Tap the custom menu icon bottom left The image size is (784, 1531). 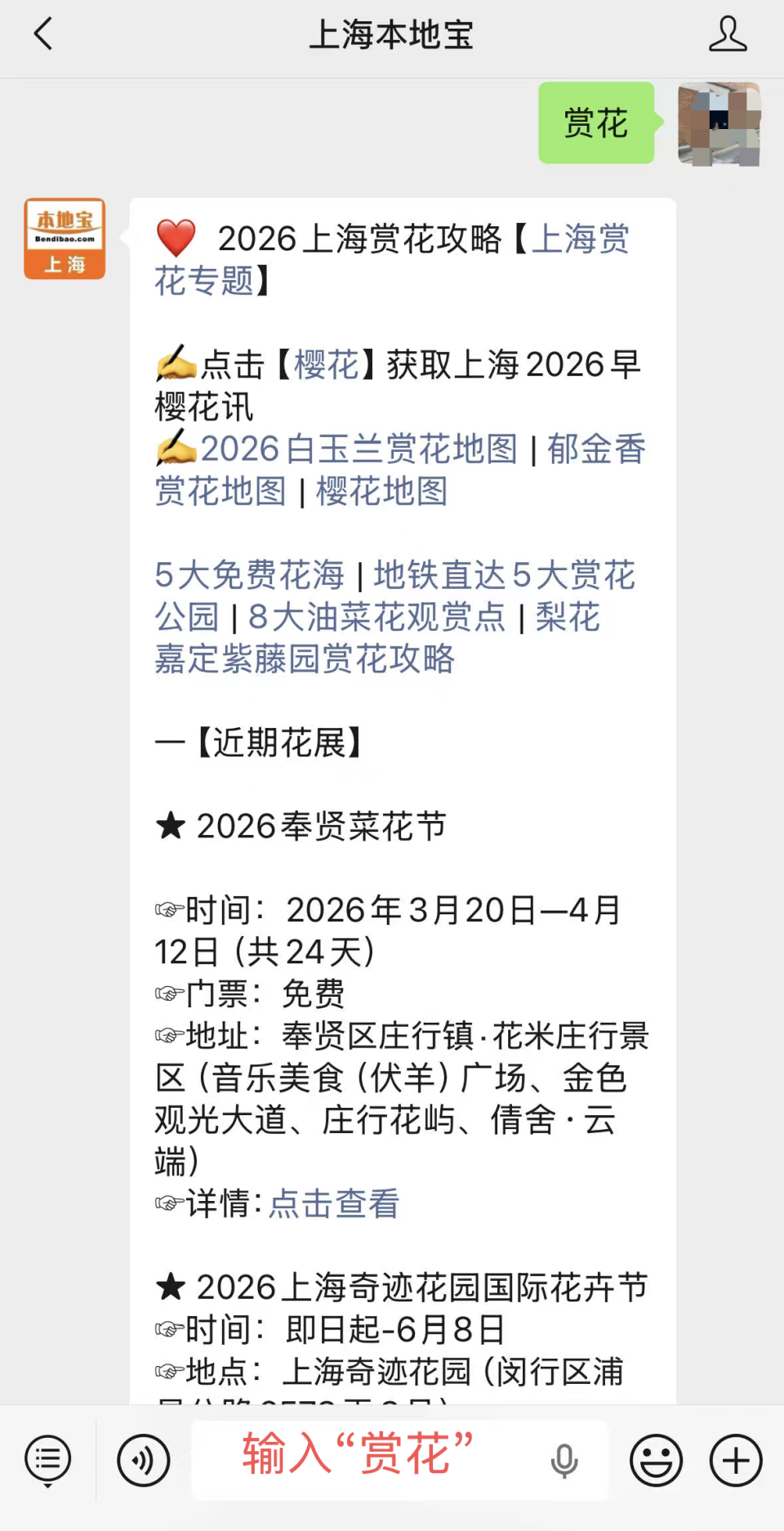pyautogui.click(x=47, y=1460)
